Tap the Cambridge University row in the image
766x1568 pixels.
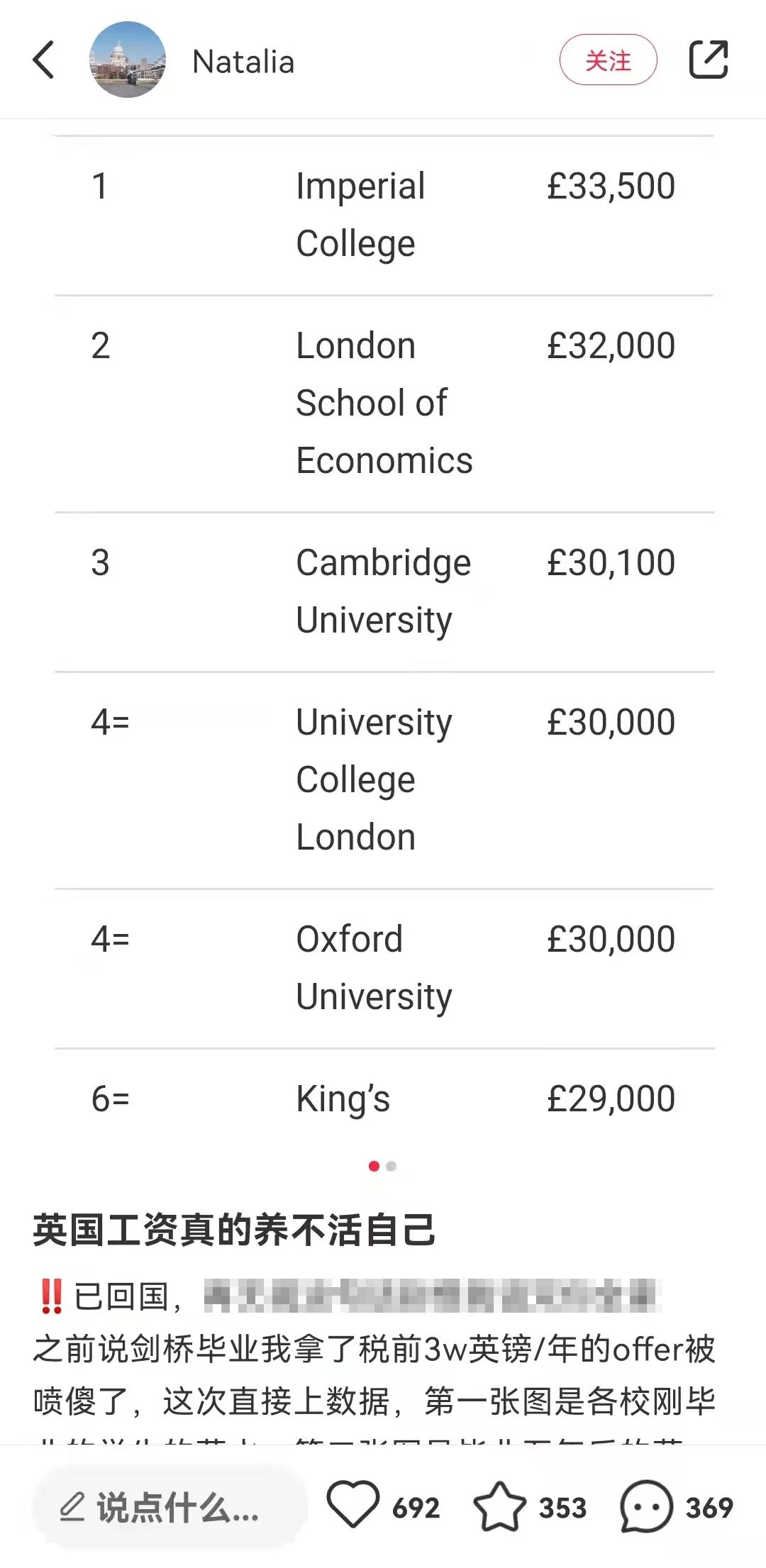pyautogui.click(x=383, y=591)
